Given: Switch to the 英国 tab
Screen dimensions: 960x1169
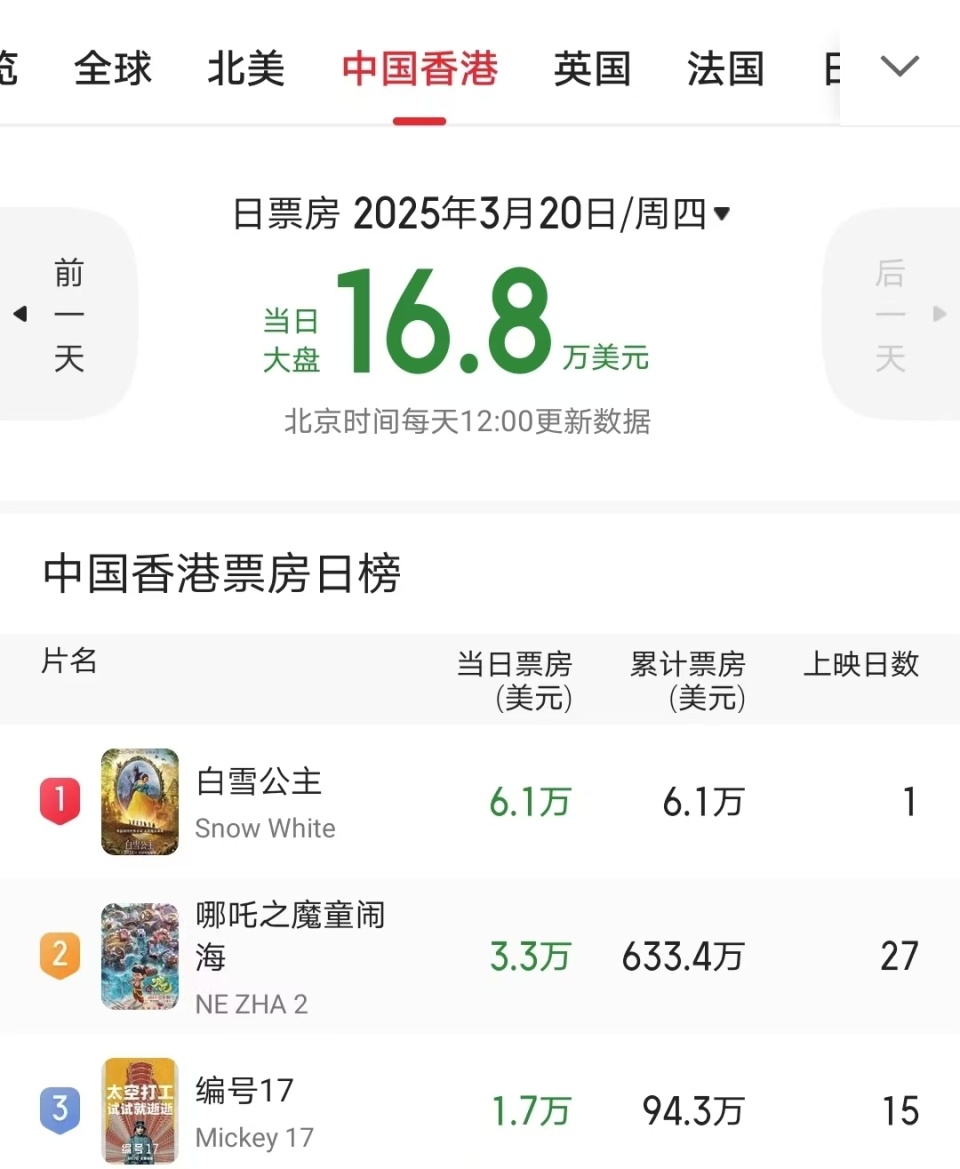Looking at the screenshot, I should pos(592,70).
